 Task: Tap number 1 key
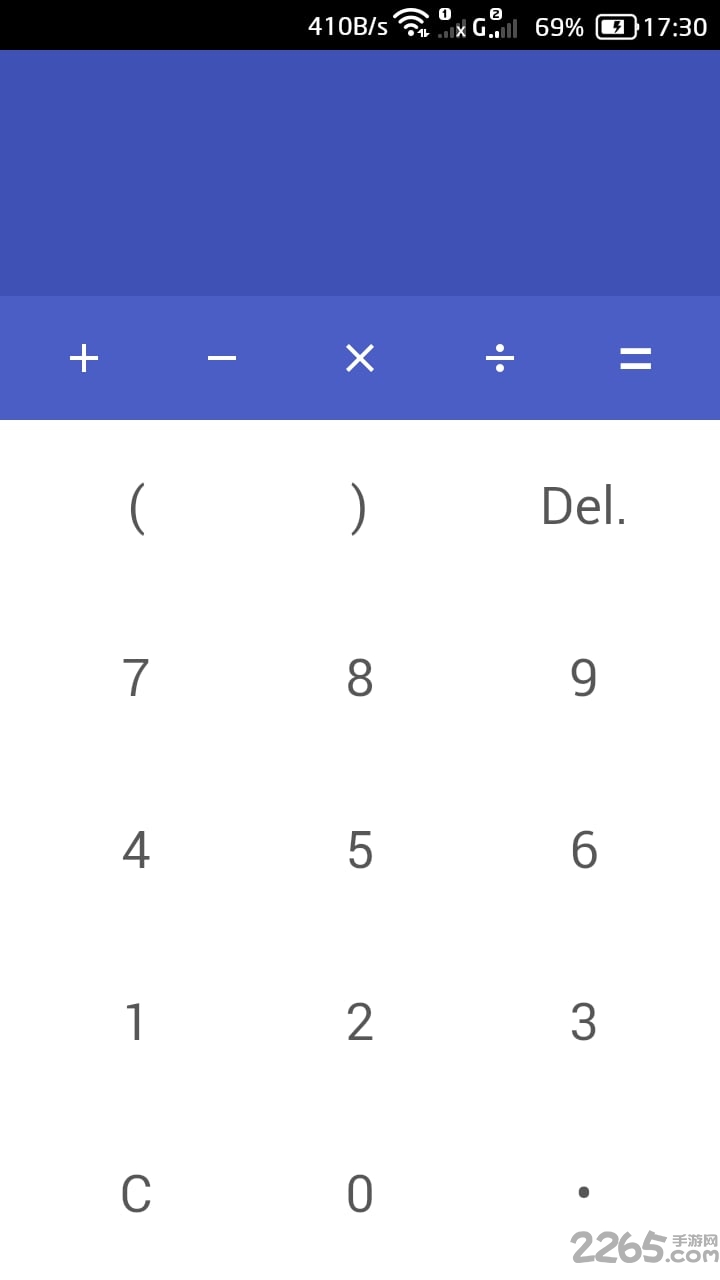[136, 1022]
